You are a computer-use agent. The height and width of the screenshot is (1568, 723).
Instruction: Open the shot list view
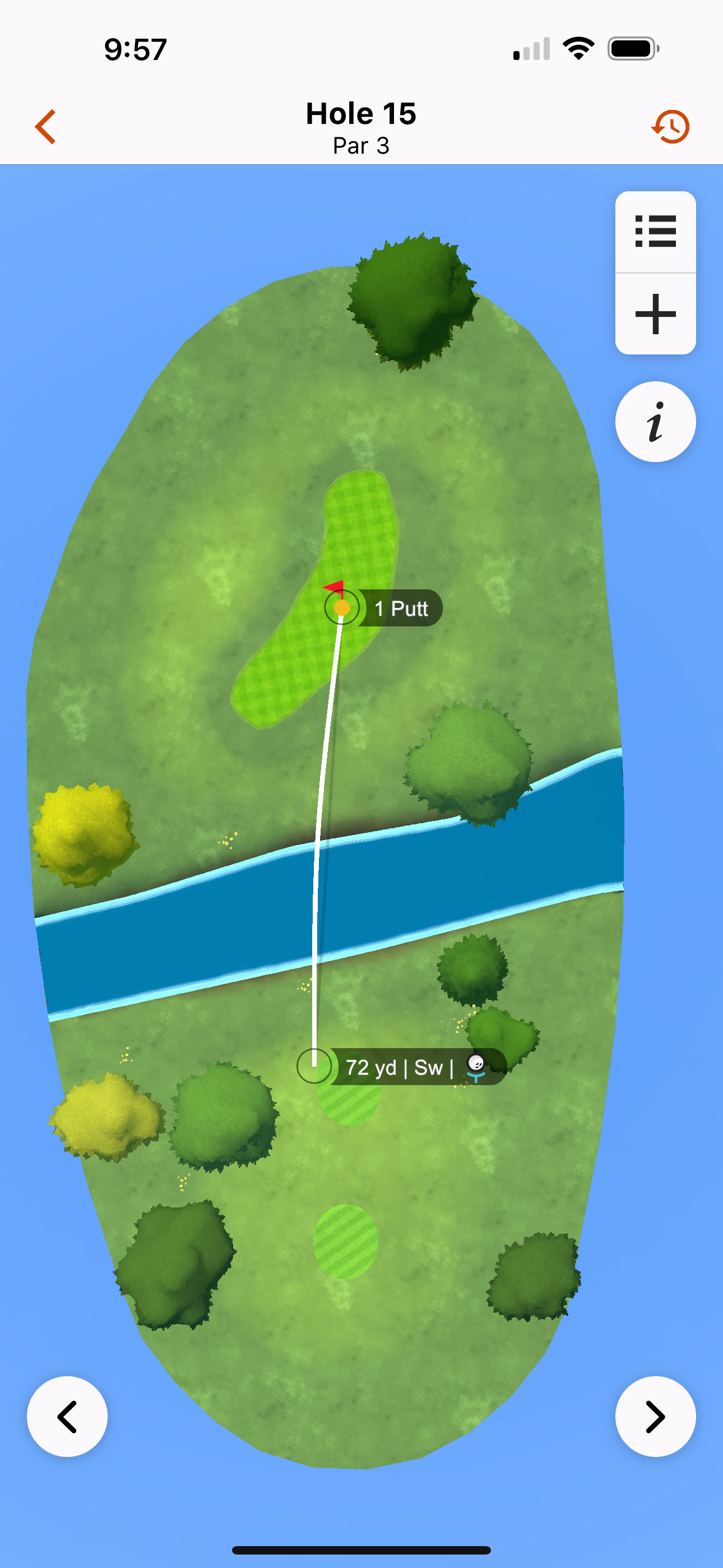click(x=655, y=231)
